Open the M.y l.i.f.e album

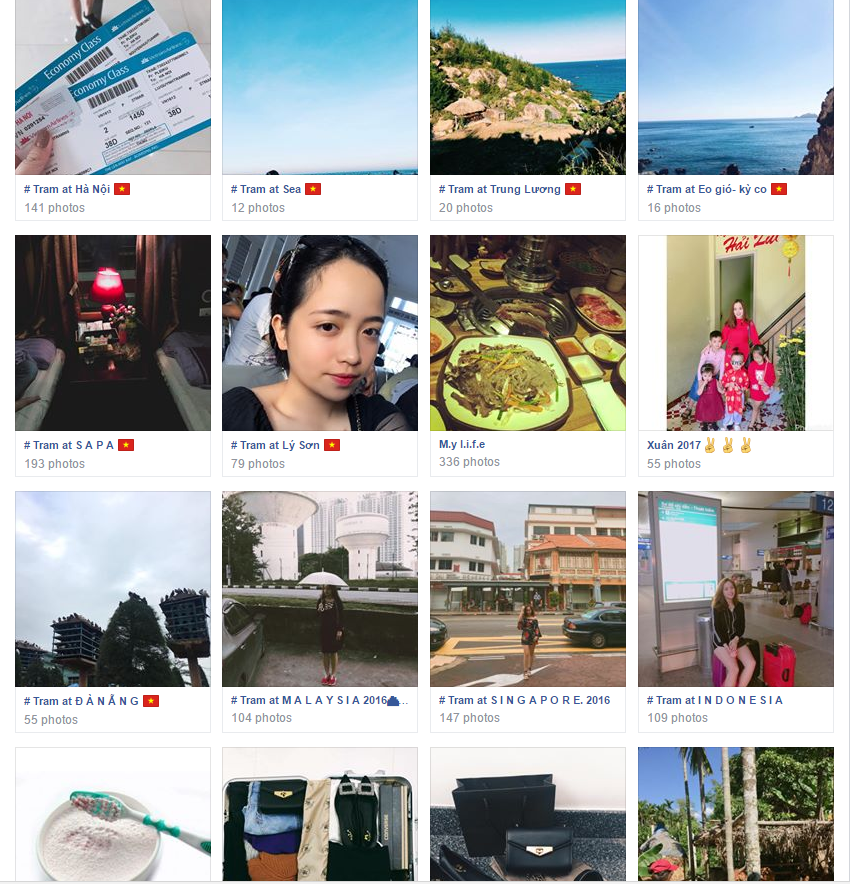click(527, 333)
